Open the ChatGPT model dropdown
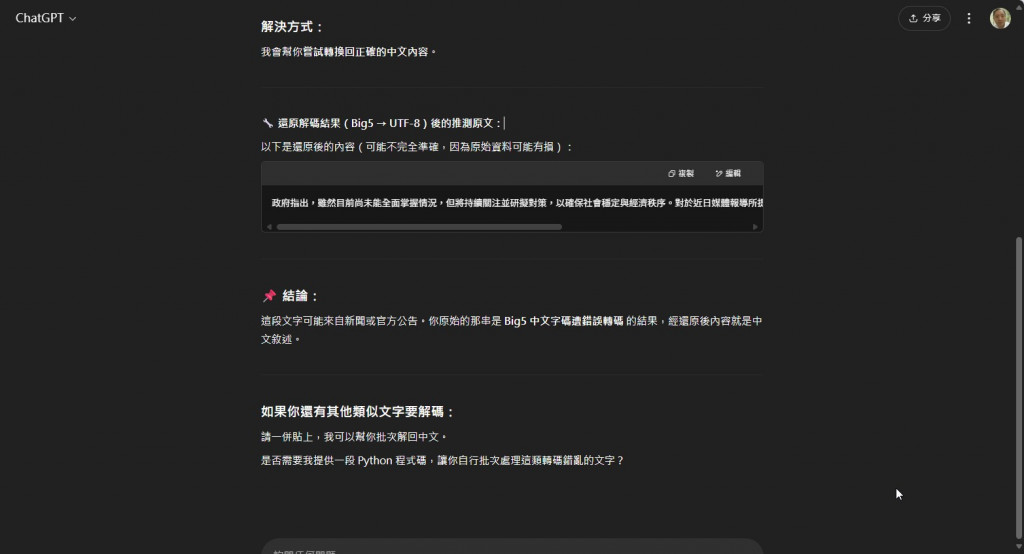1024x554 pixels. 46,18
